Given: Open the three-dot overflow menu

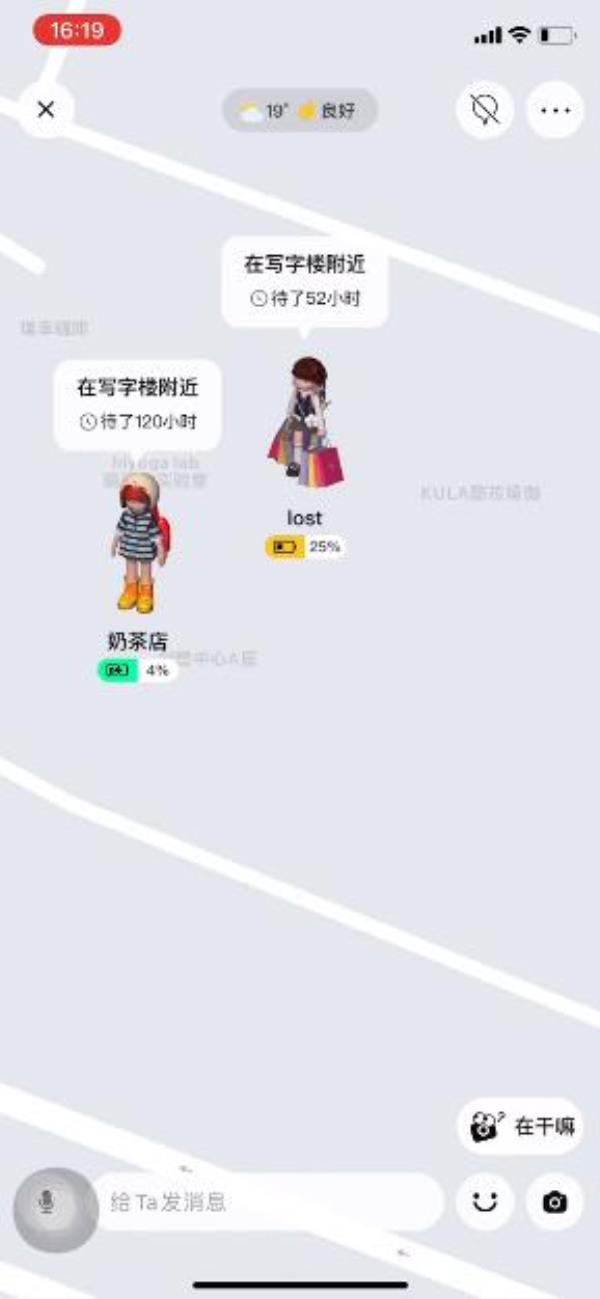Looking at the screenshot, I should tap(555, 110).
